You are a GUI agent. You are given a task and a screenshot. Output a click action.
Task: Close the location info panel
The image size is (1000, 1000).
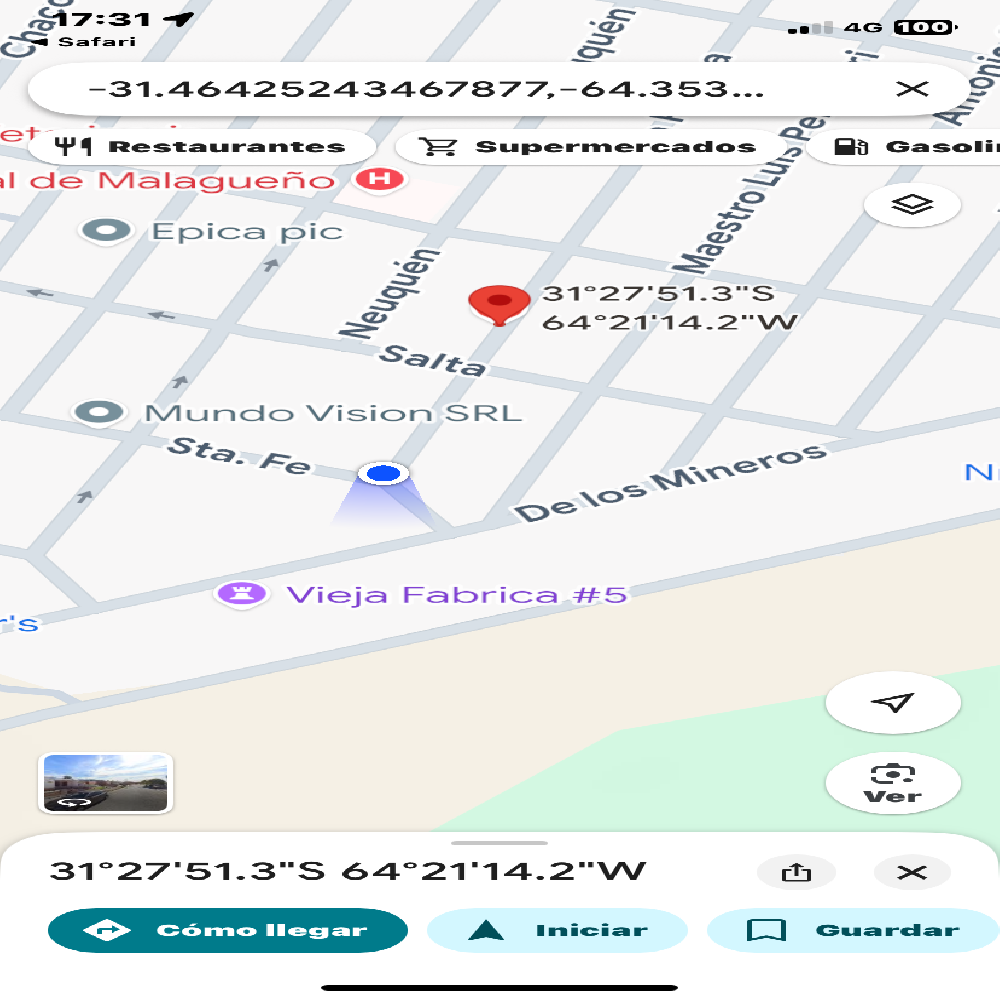912,872
